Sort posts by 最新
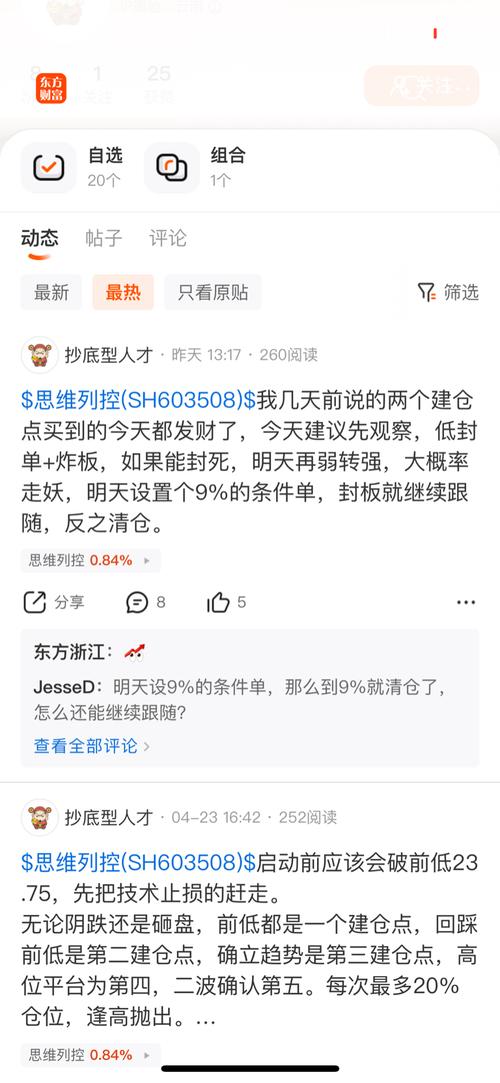Screen dimensions: 500x1083 click(x=51, y=292)
